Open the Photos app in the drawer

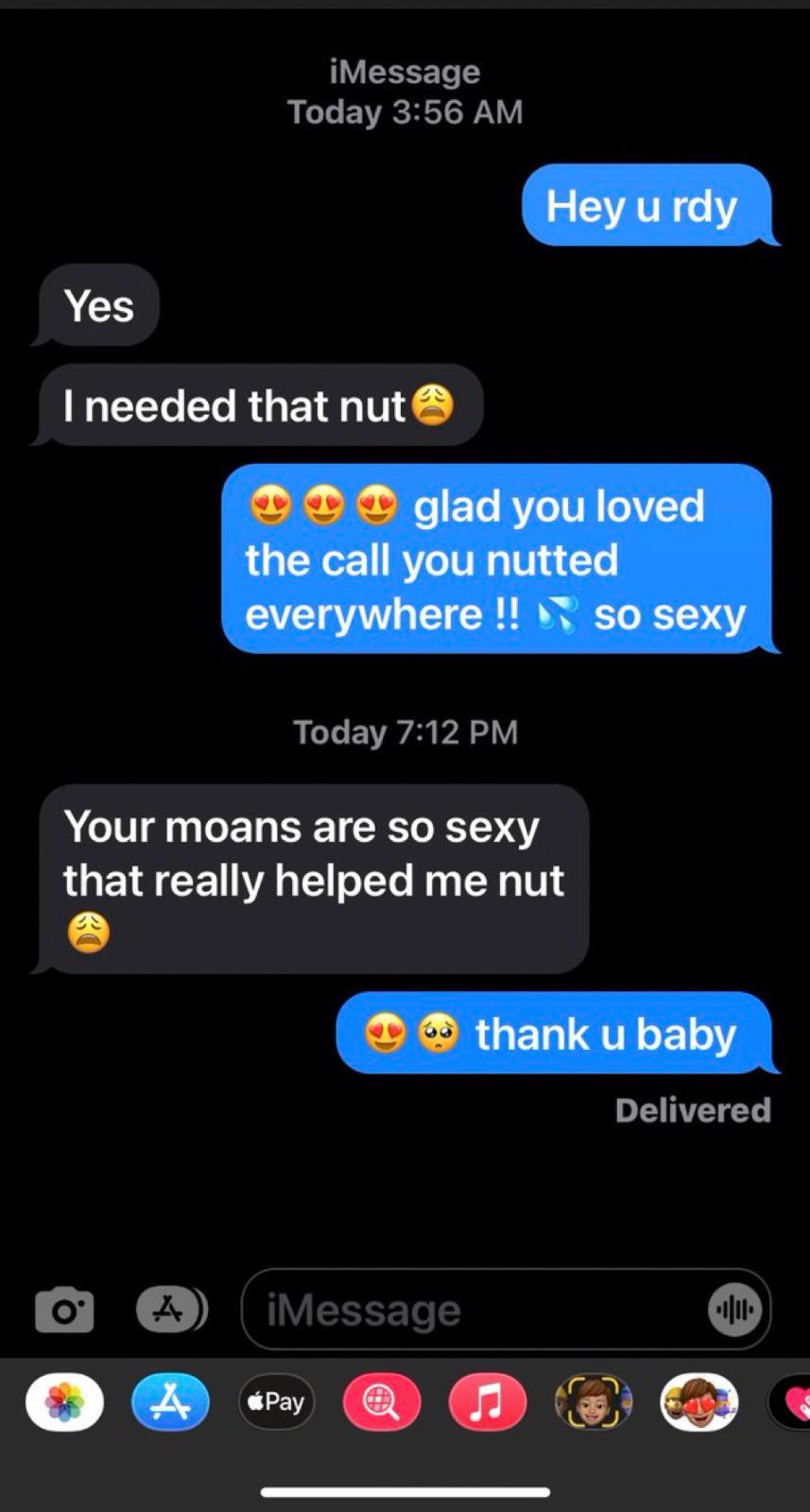point(64,1402)
